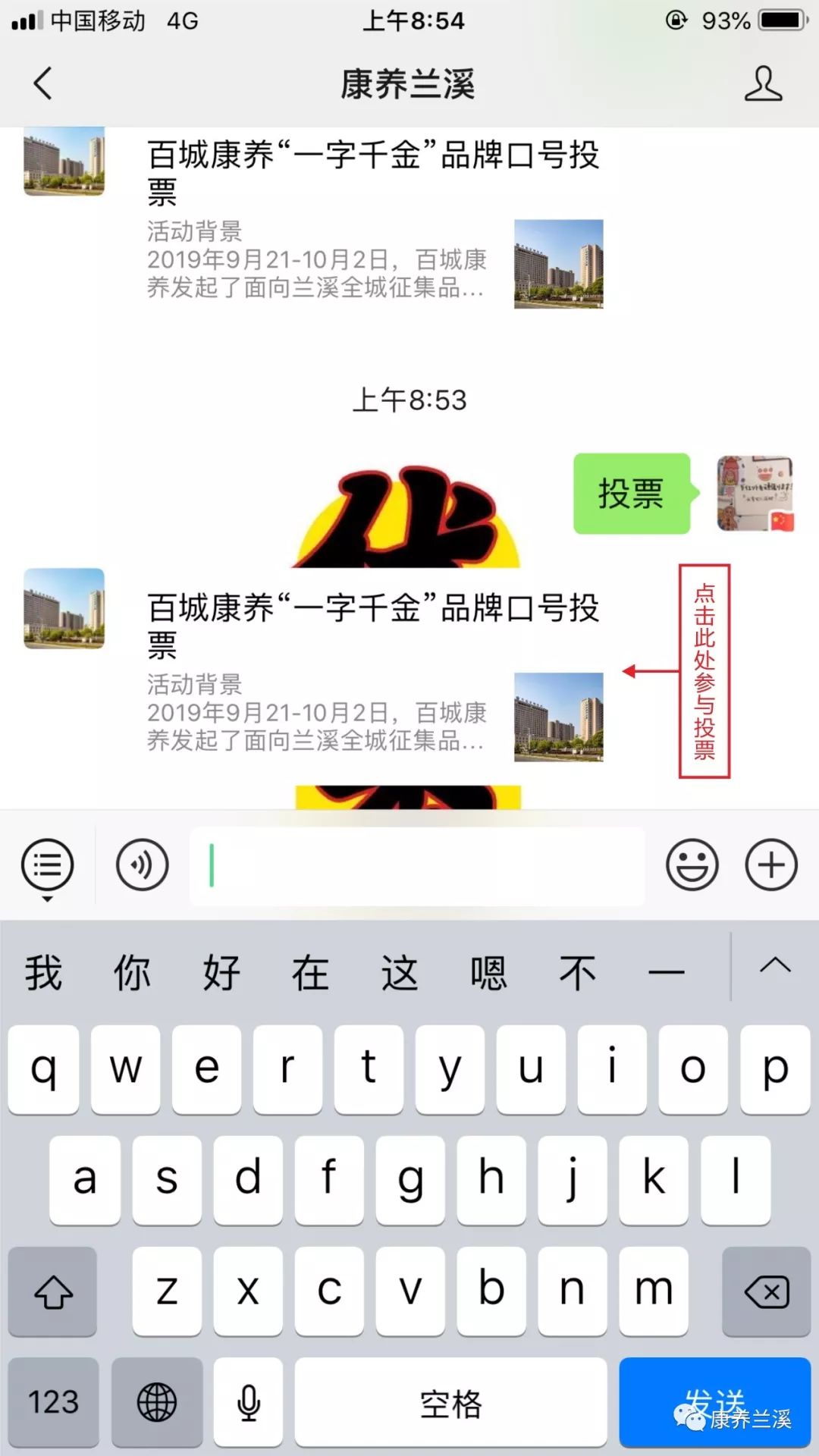Tap the keyboard backspace key
The width and height of the screenshot is (819, 1456).
click(767, 1291)
